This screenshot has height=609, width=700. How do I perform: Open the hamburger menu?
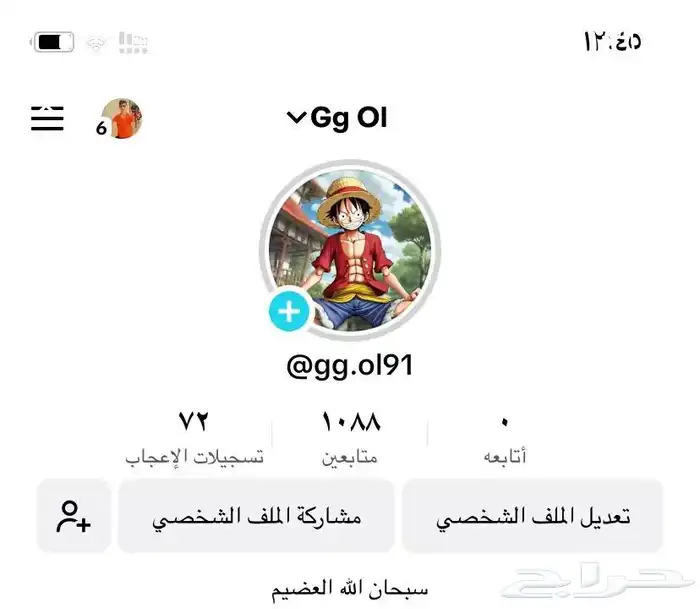click(47, 119)
